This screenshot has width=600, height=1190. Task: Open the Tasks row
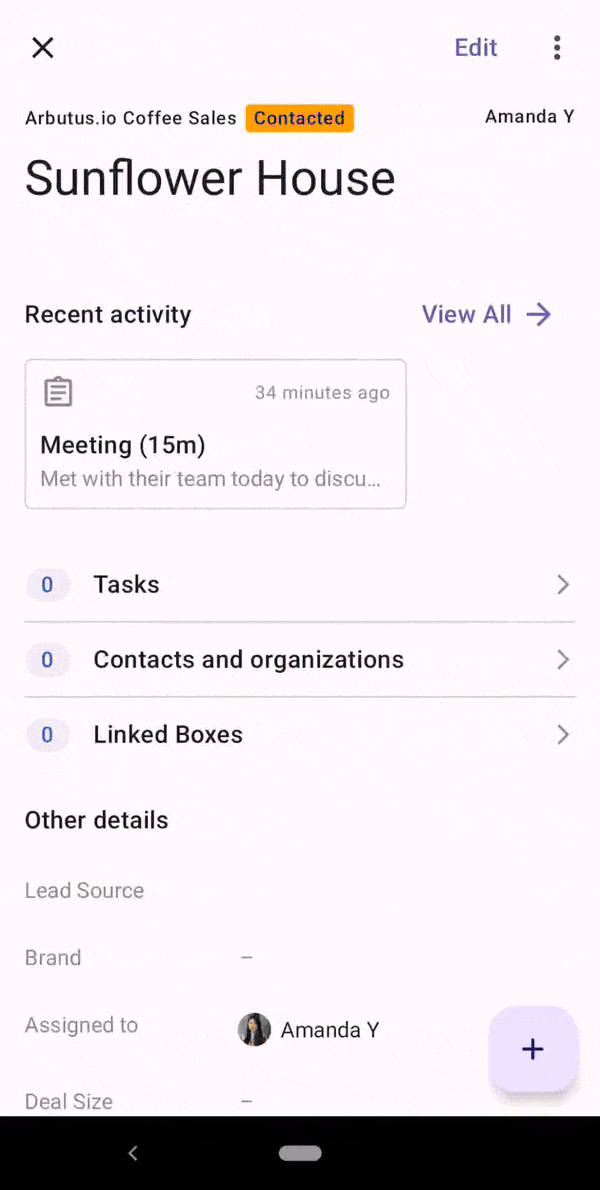pyautogui.click(x=300, y=584)
